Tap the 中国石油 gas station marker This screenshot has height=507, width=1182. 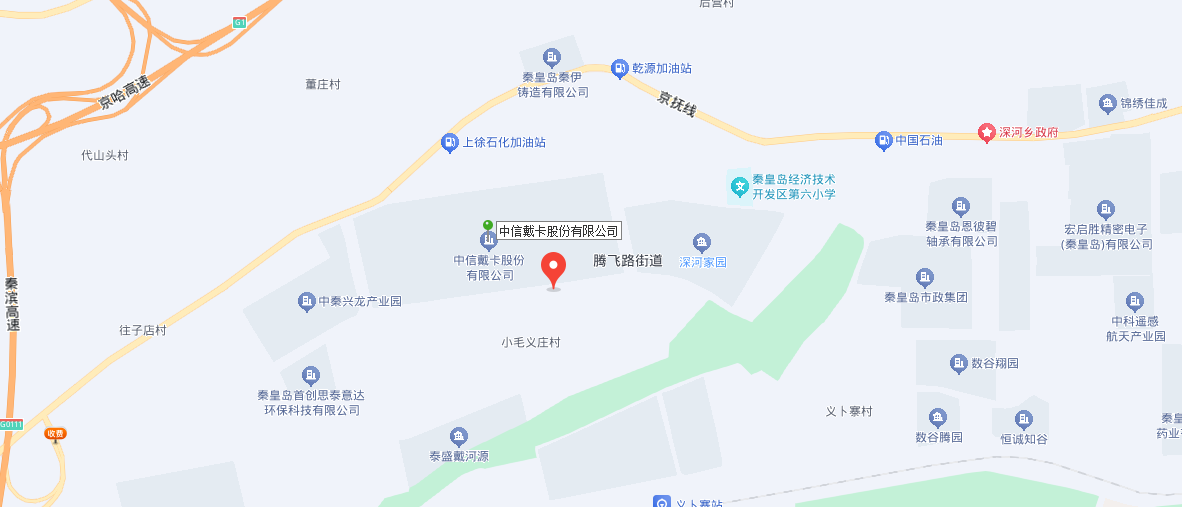pos(883,140)
